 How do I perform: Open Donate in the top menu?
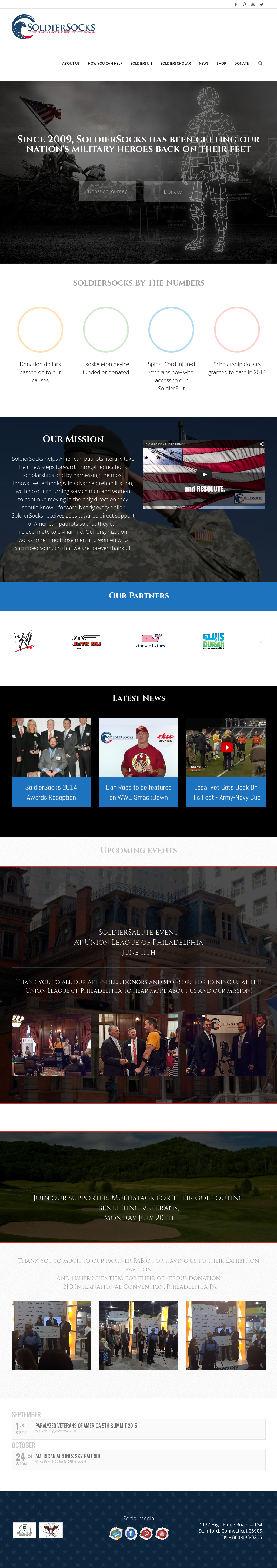[x=241, y=63]
